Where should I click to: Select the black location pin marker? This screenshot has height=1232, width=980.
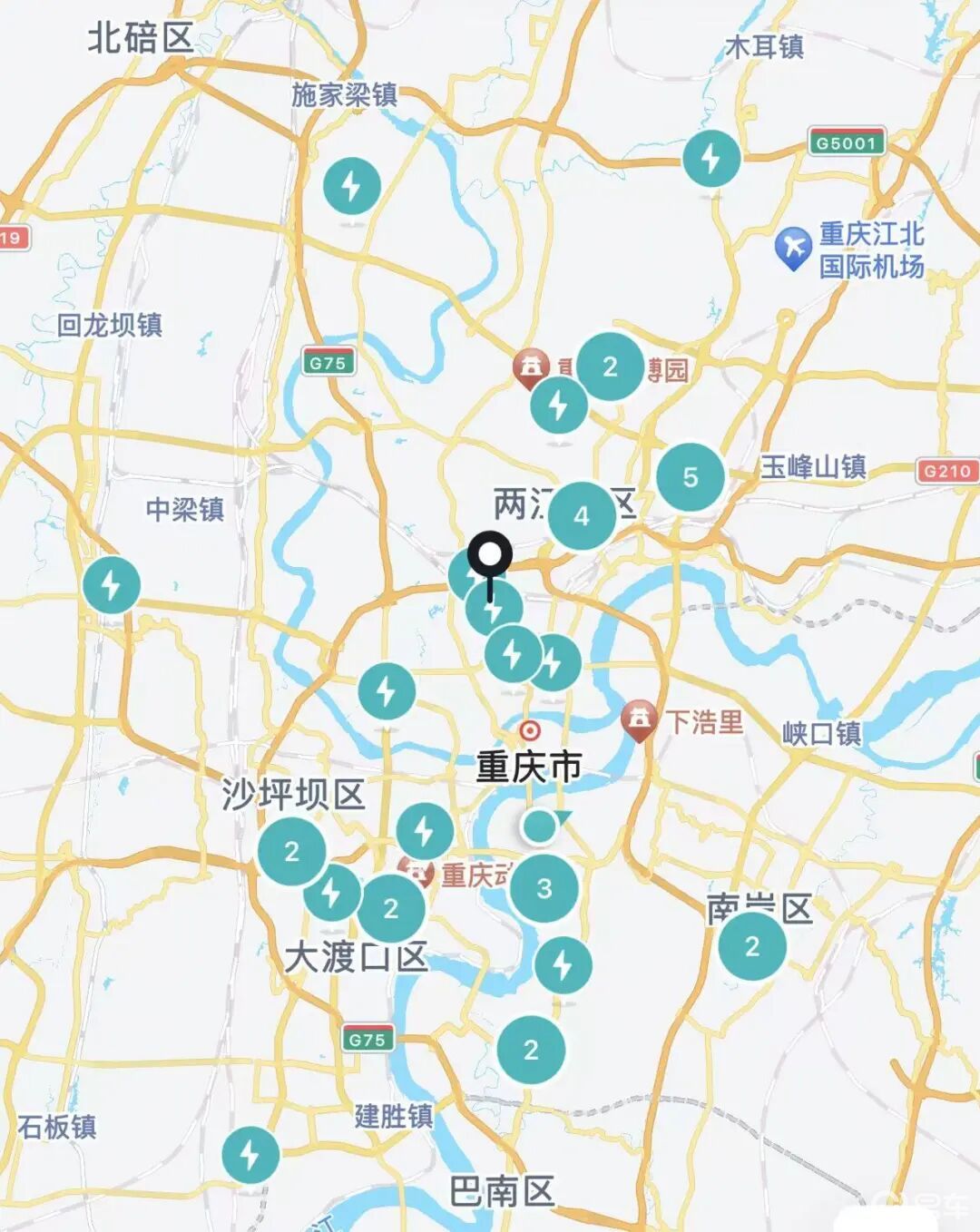pyautogui.click(x=491, y=553)
